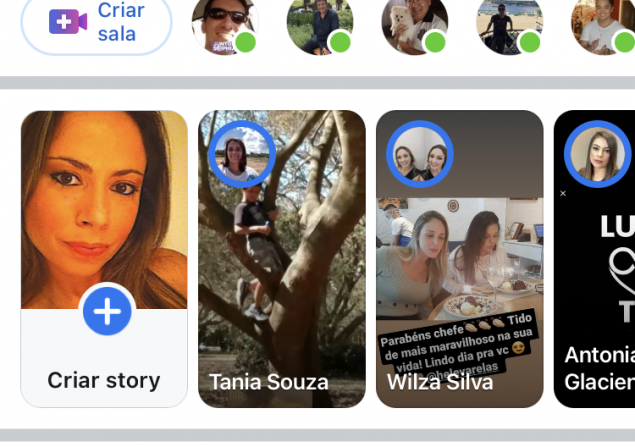Tap the Criar sala button
635x447 pixels.
[96, 24]
